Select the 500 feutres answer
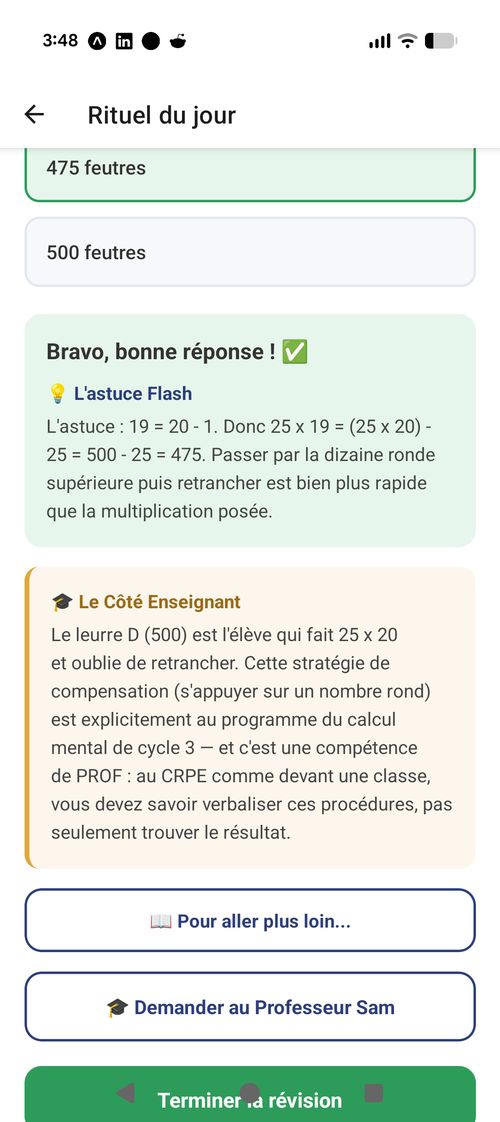This screenshot has width=500, height=1122. point(250,252)
